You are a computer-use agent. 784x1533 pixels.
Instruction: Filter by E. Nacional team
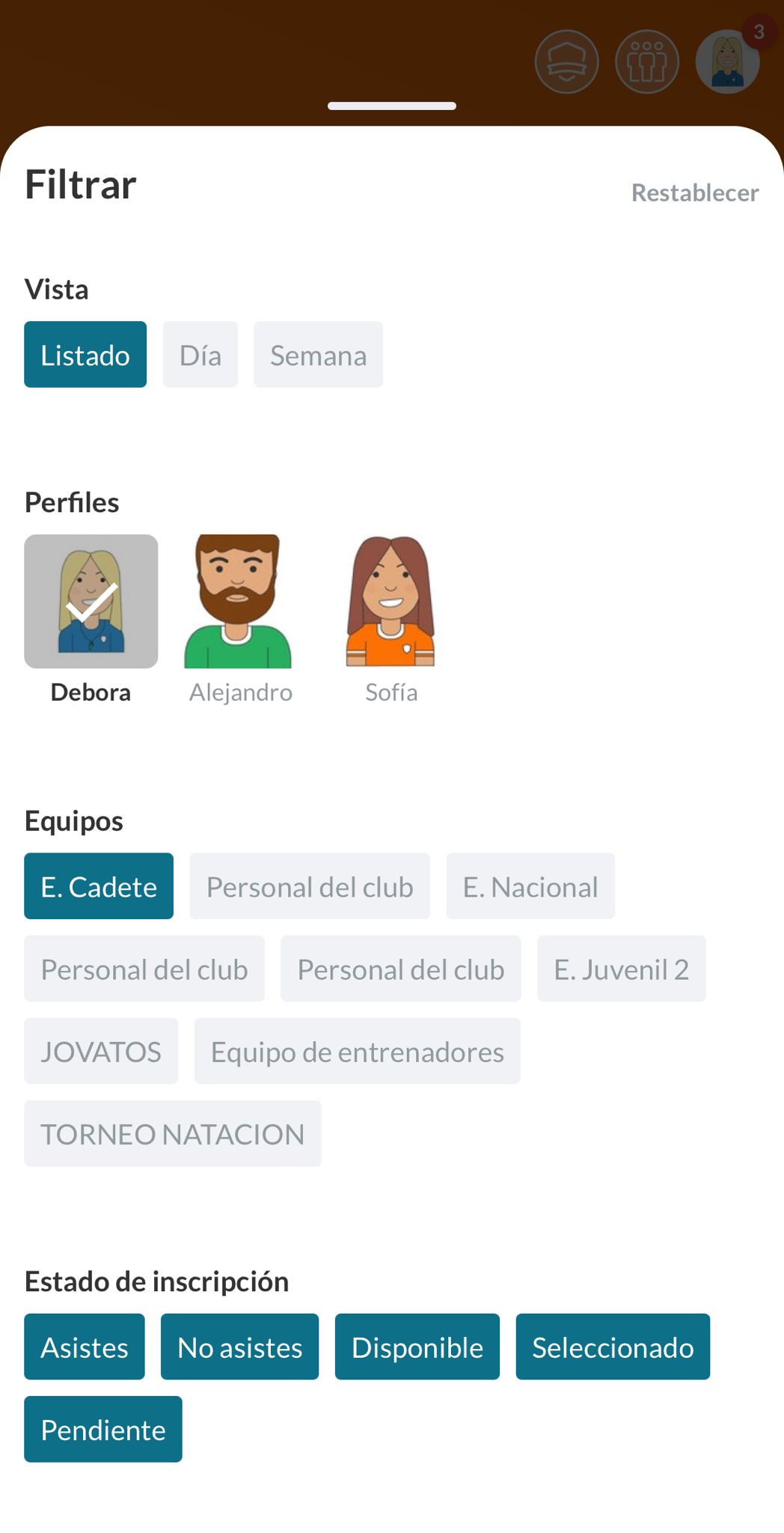point(530,886)
